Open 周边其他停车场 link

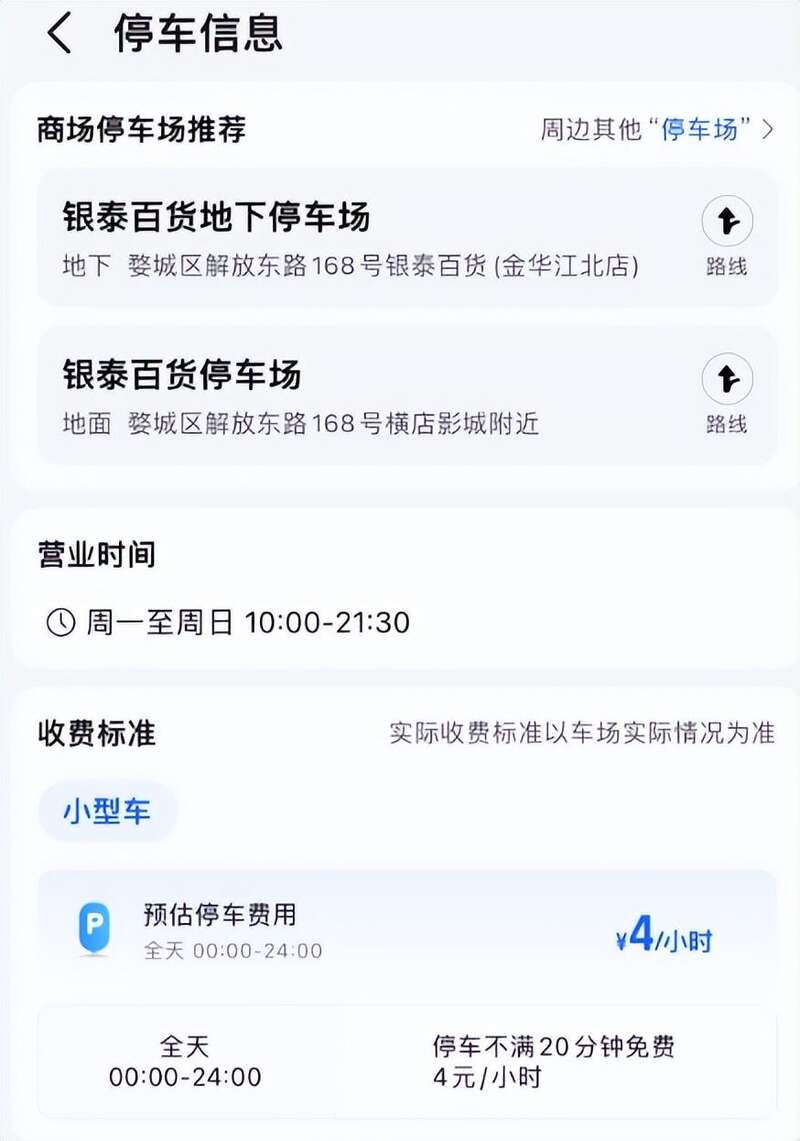click(x=657, y=130)
